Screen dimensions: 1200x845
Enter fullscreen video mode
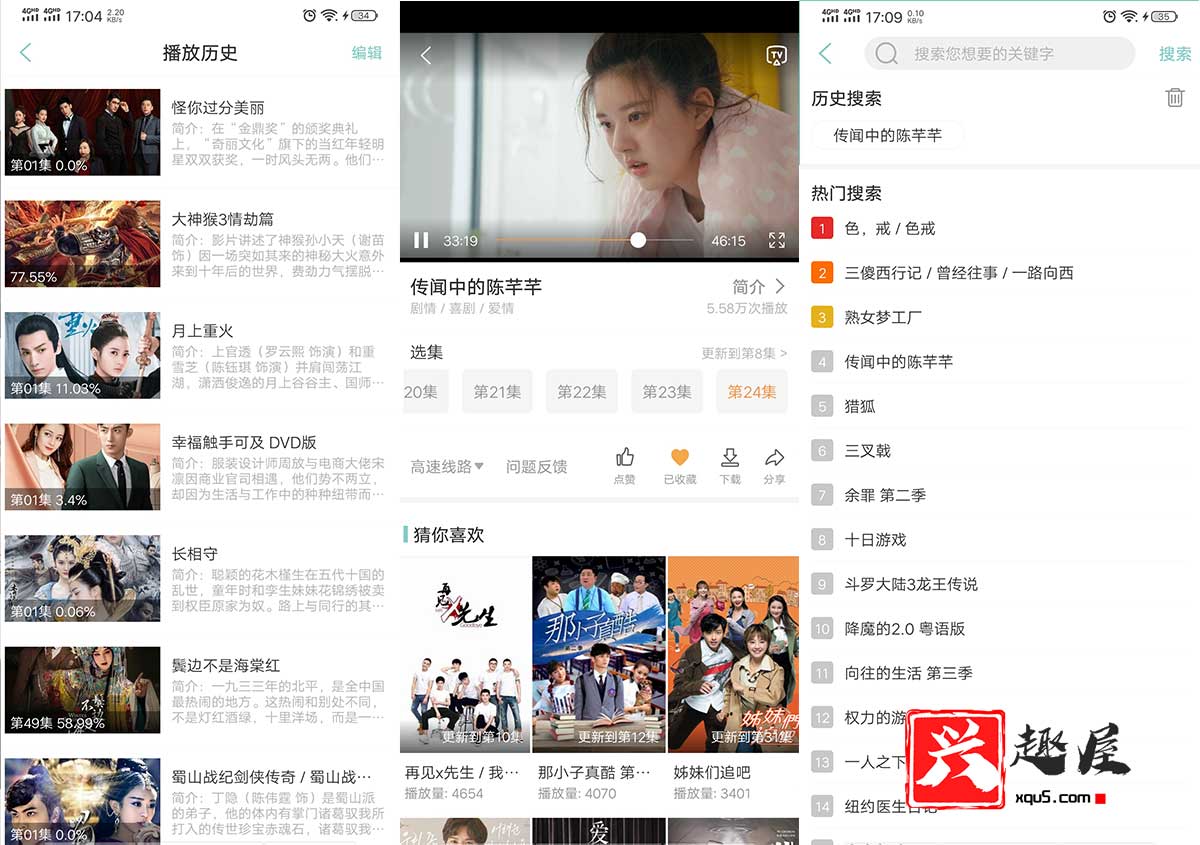tap(777, 240)
